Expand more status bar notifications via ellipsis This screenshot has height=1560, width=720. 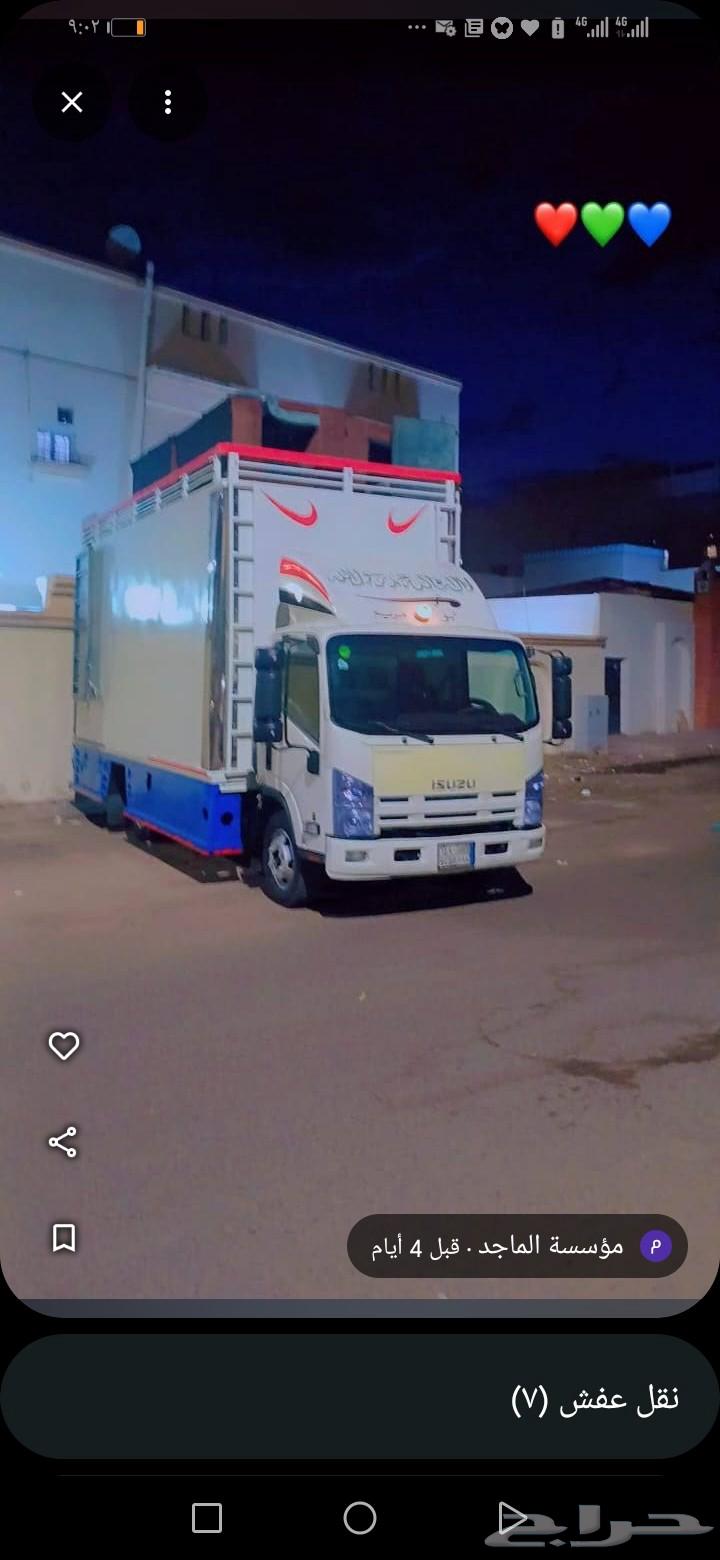coord(415,28)
